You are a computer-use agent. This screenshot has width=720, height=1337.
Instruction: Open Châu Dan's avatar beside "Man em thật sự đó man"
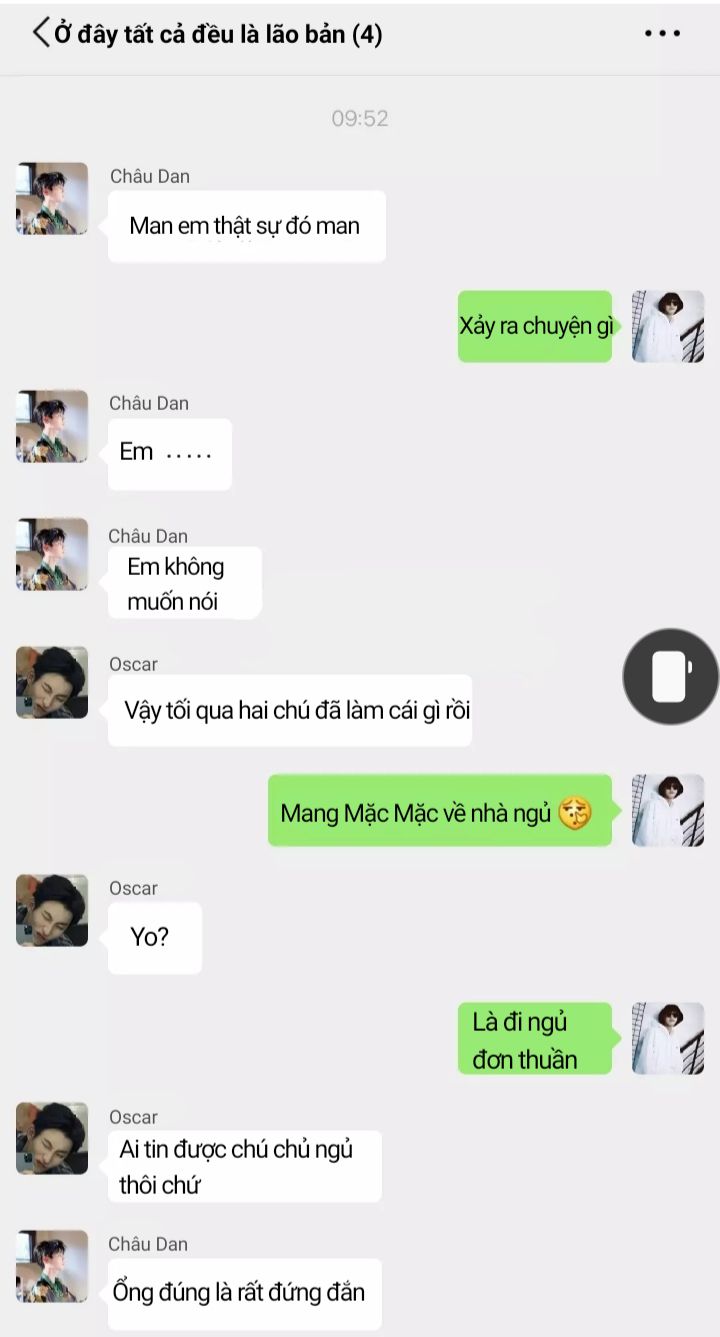point(52,199)
